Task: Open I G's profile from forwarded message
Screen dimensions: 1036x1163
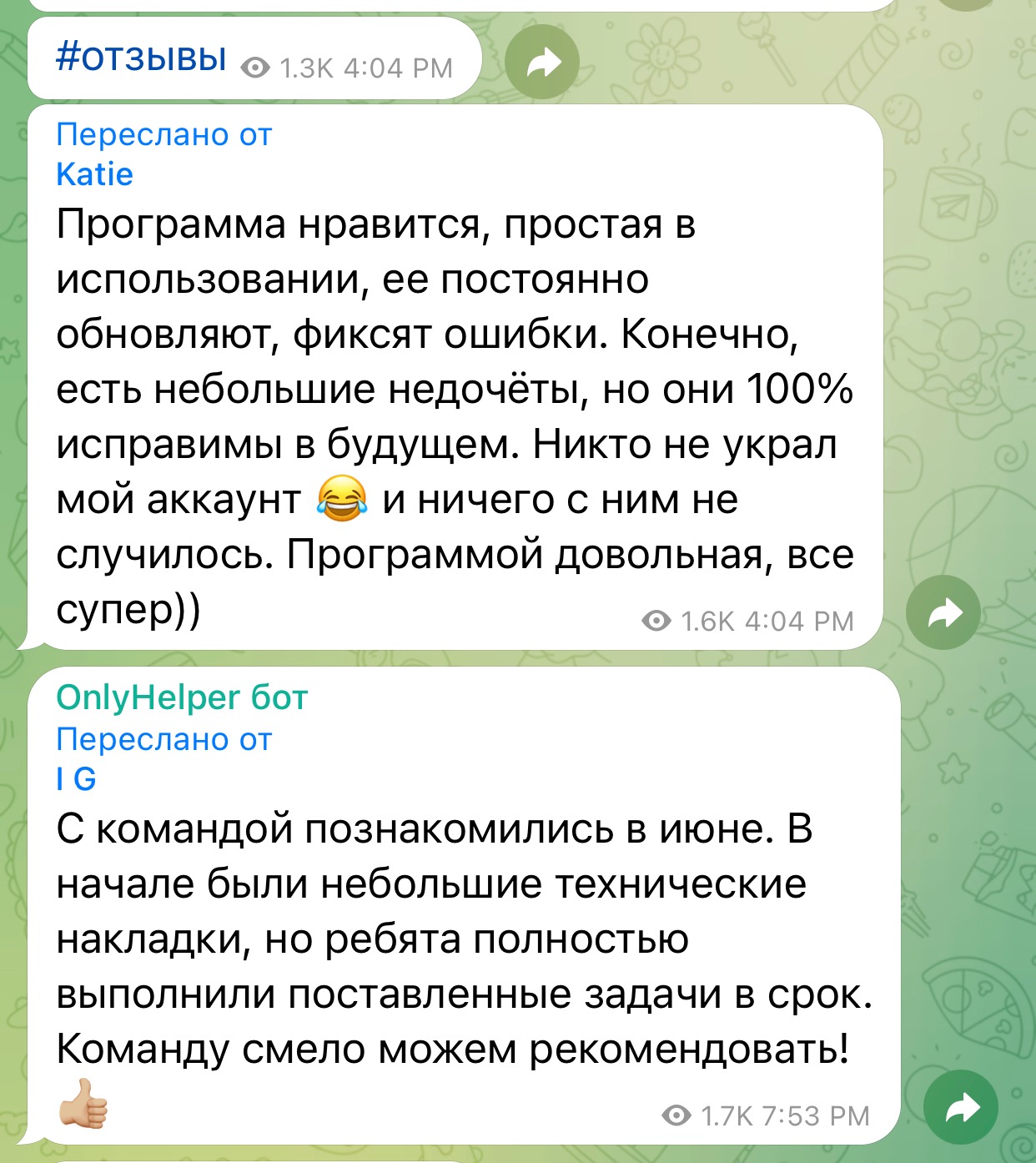Action: pos(76,779)
